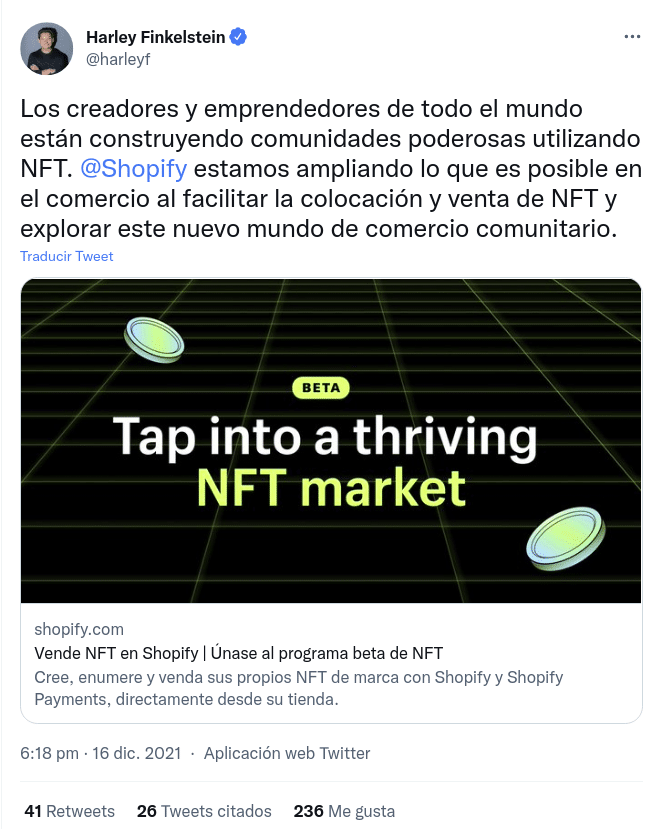View the 41 Retweets
Screen dimensions: 658x829
(69, 811)
